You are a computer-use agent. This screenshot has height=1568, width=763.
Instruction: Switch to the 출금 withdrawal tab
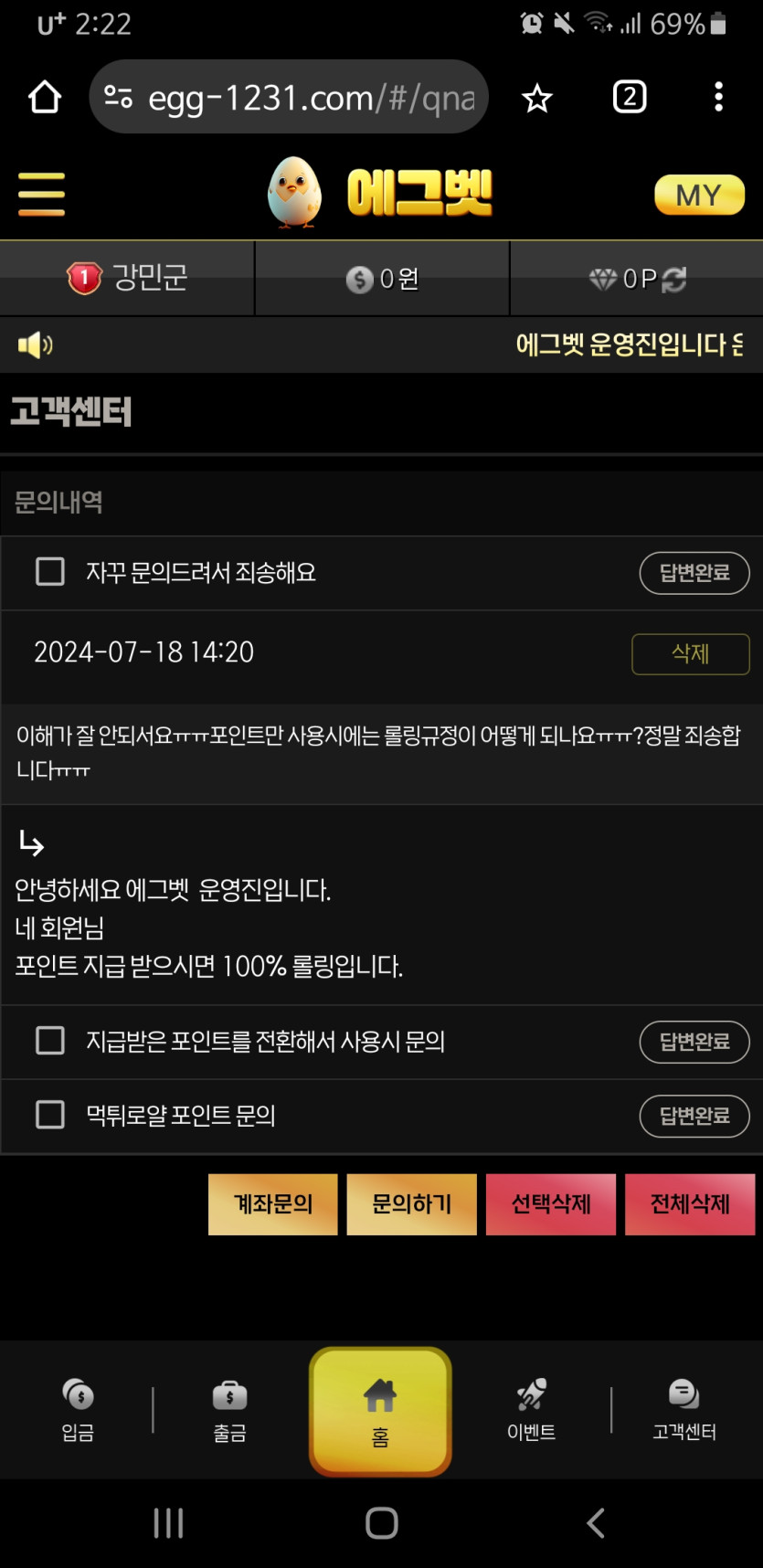229,1410
